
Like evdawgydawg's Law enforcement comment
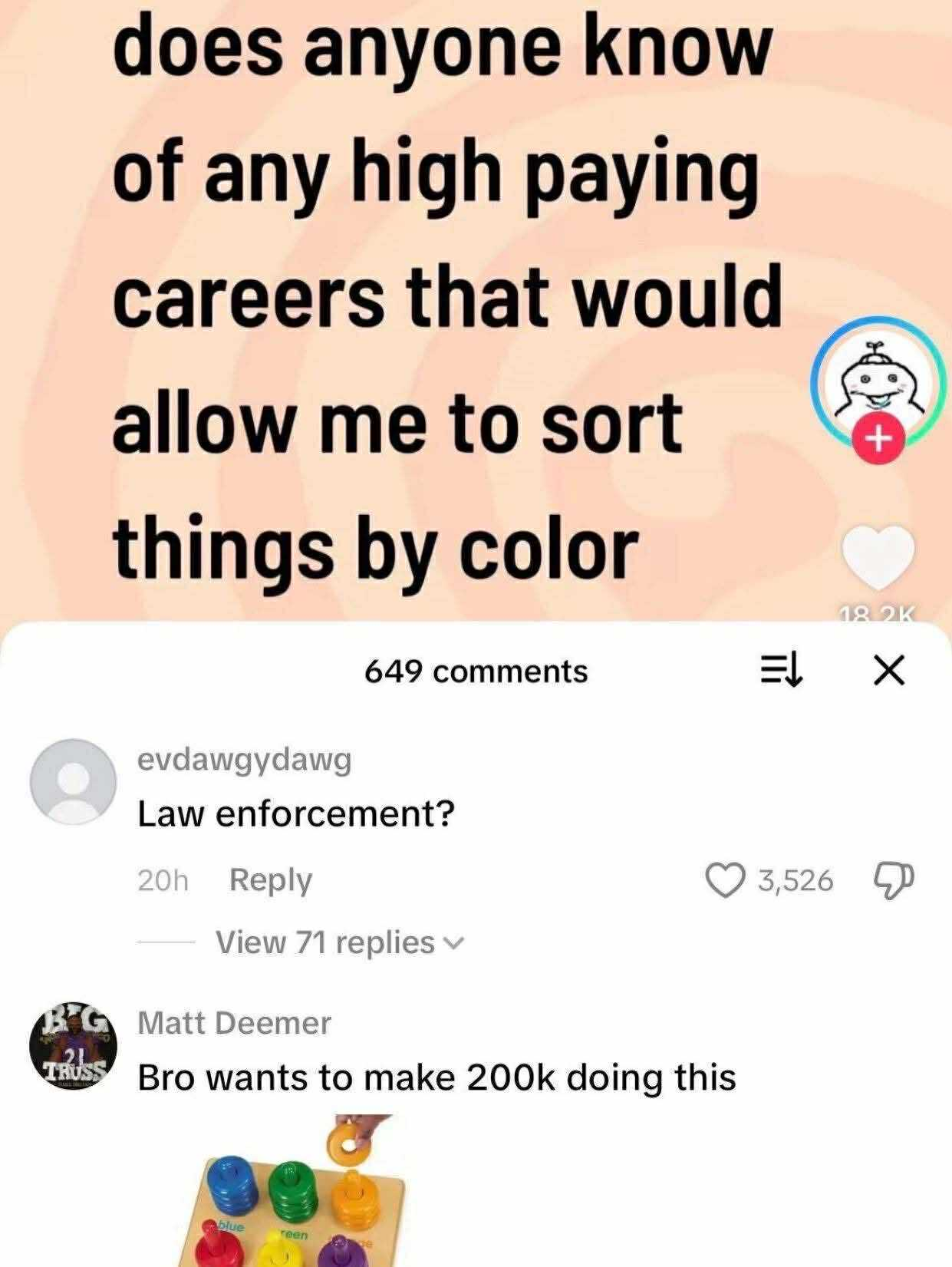[x=725, y=880]
